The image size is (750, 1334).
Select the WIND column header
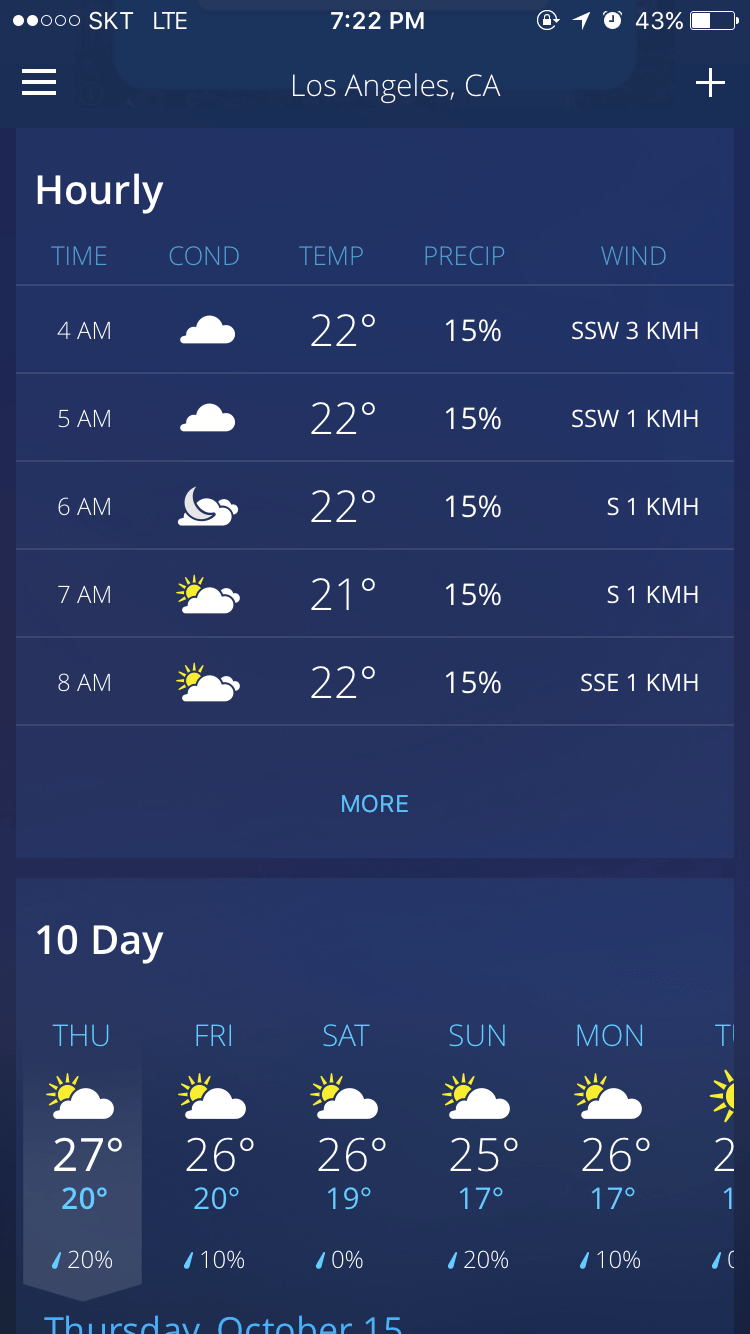coord(633,256)
